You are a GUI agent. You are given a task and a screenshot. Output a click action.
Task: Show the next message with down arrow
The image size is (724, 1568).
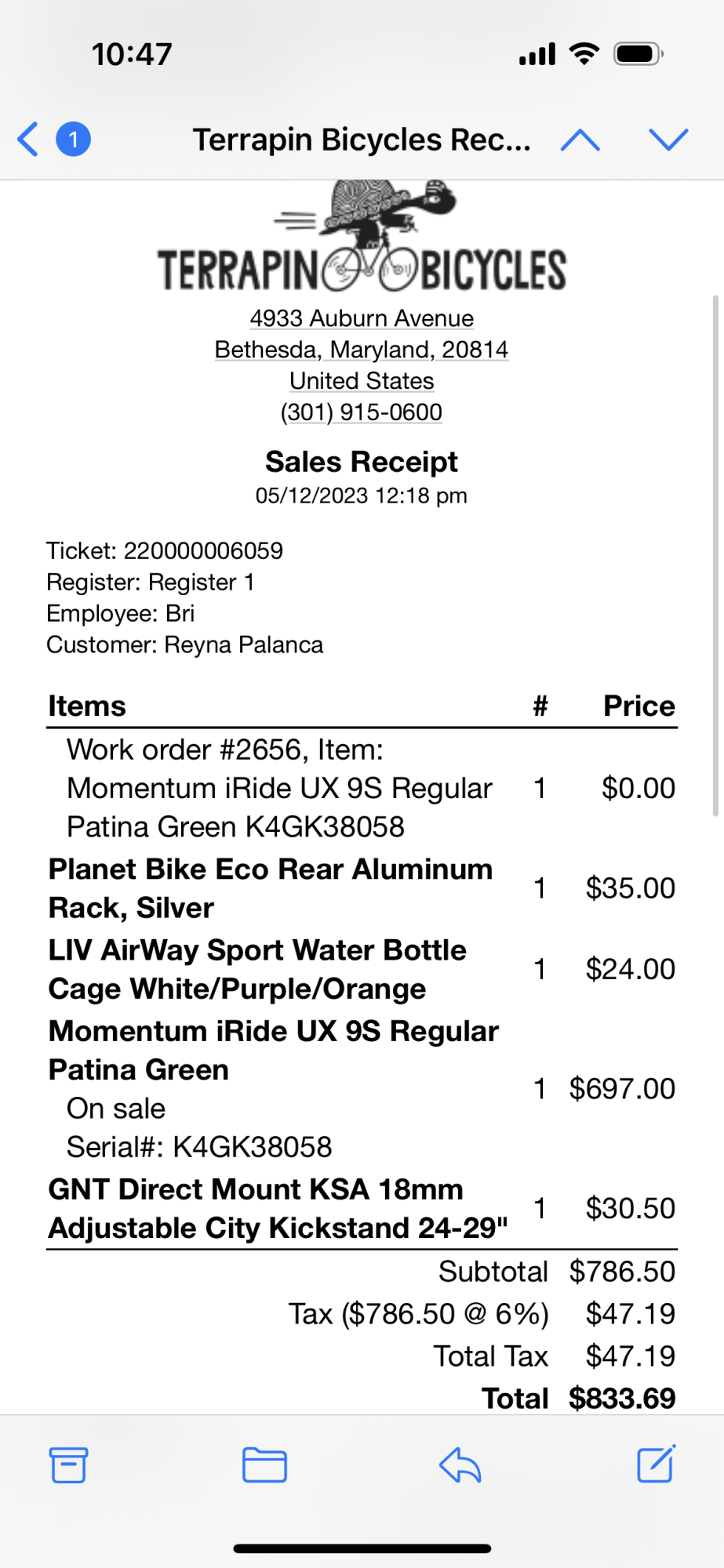tap(668, 140)
